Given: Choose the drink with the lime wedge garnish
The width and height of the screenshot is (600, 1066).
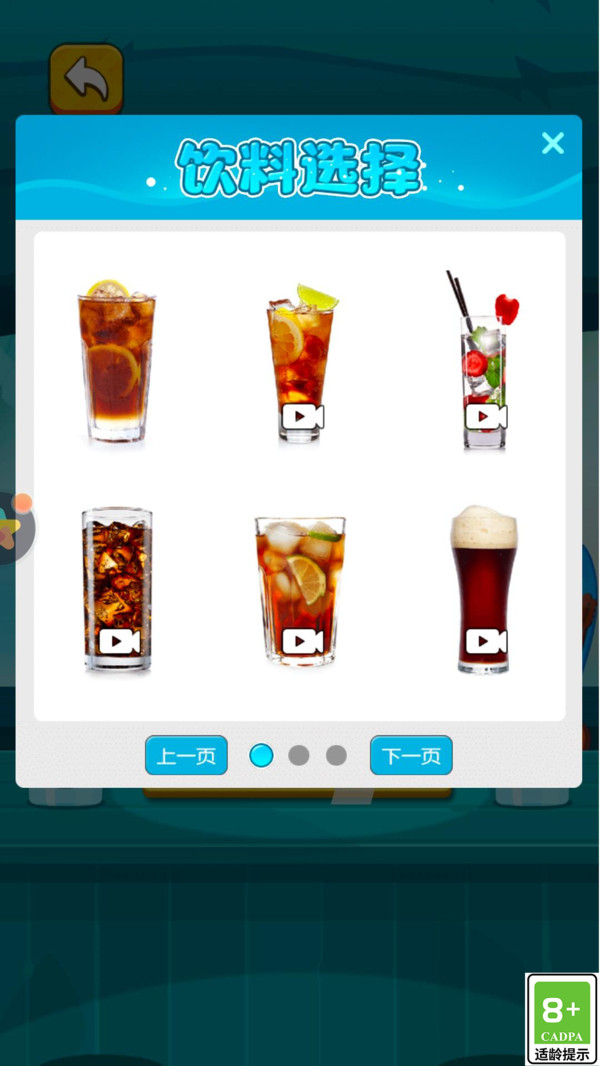Looking at the screenshot, I should click(301, 364).
